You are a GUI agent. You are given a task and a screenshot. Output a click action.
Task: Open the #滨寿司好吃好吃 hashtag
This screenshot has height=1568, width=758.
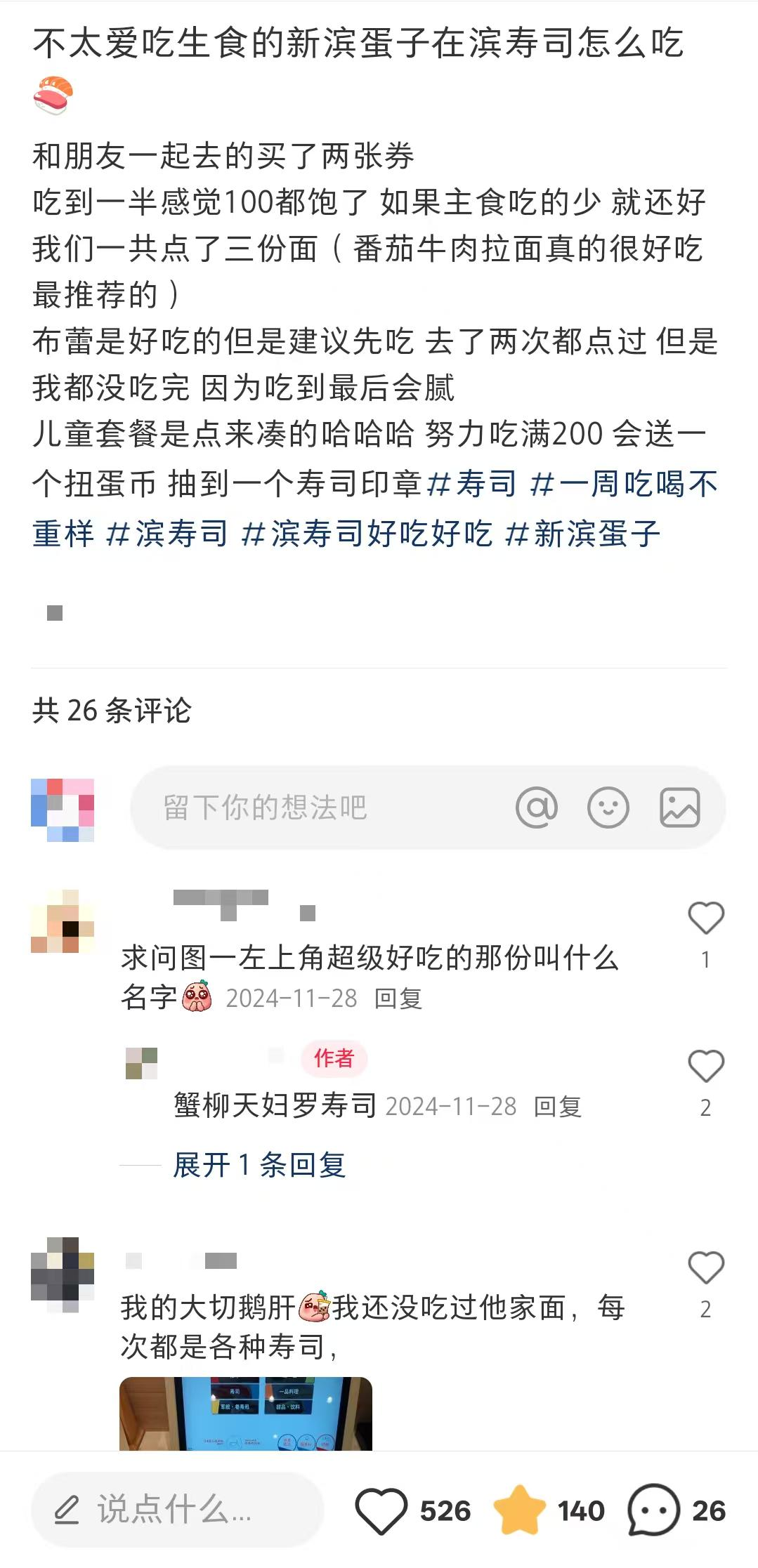point(366,534)
